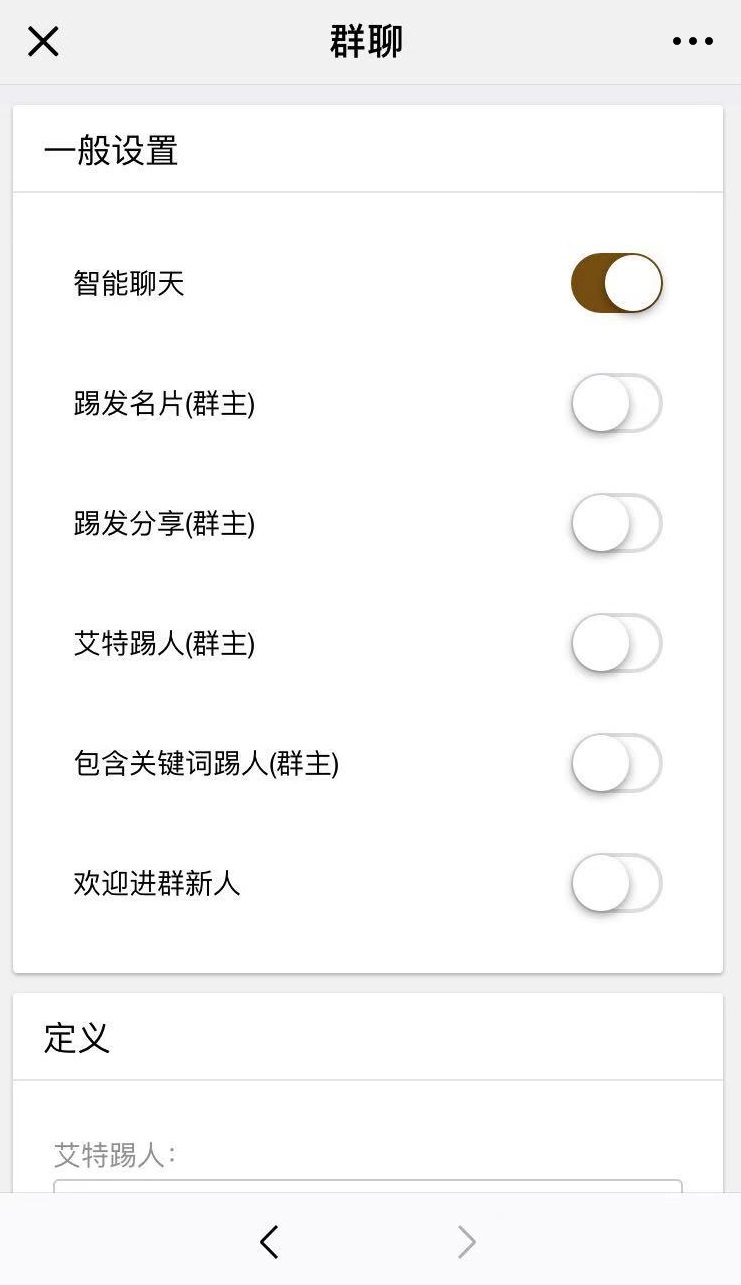
Task: Click the 智能聊天 label
Action: coord(127,283)
